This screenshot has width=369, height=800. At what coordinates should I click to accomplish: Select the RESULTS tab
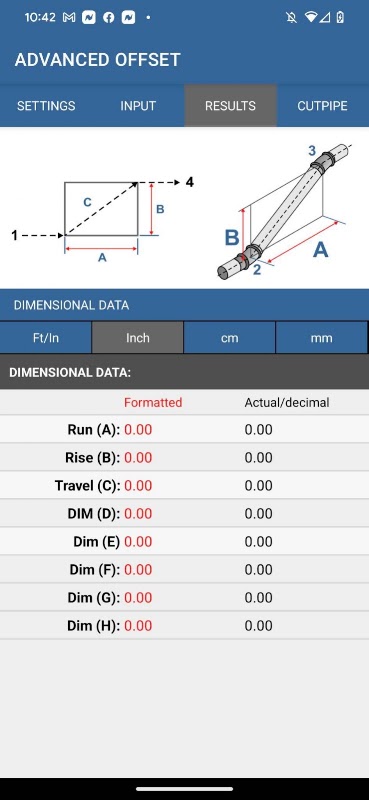pyautogui.click(x=230, y=106)
